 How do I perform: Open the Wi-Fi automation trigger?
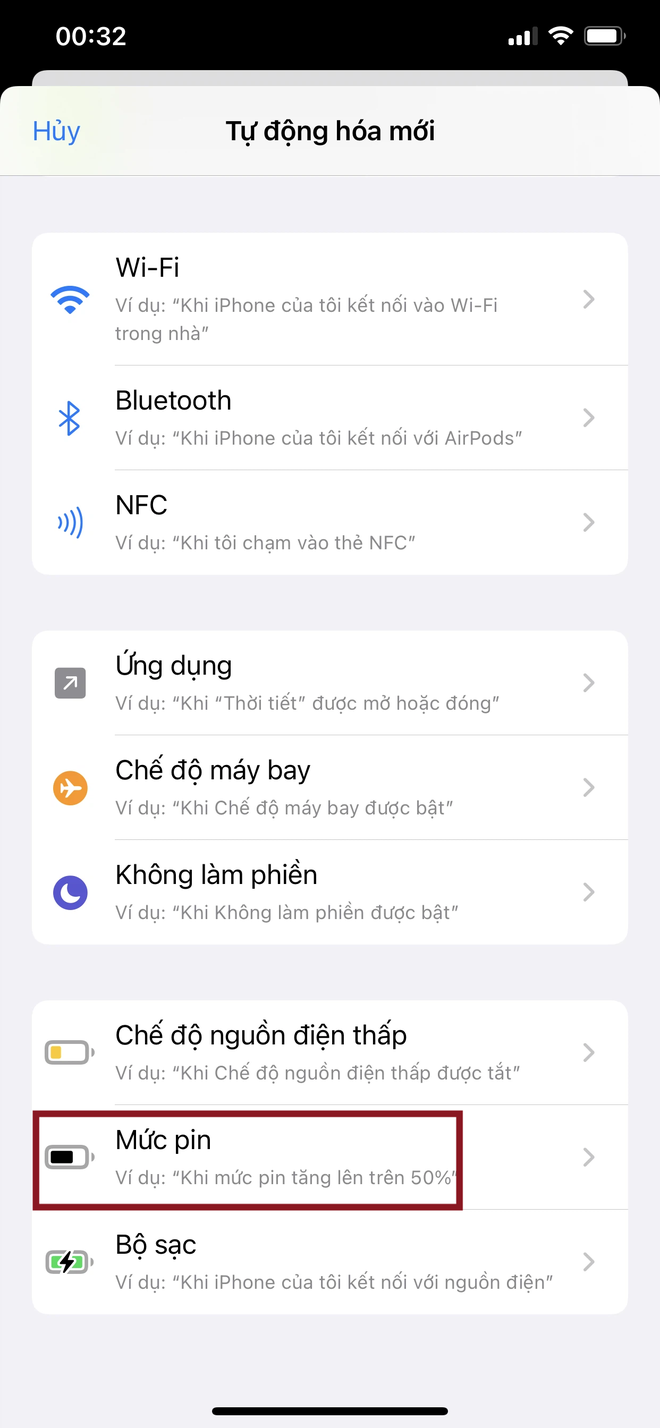coord(330,298)
